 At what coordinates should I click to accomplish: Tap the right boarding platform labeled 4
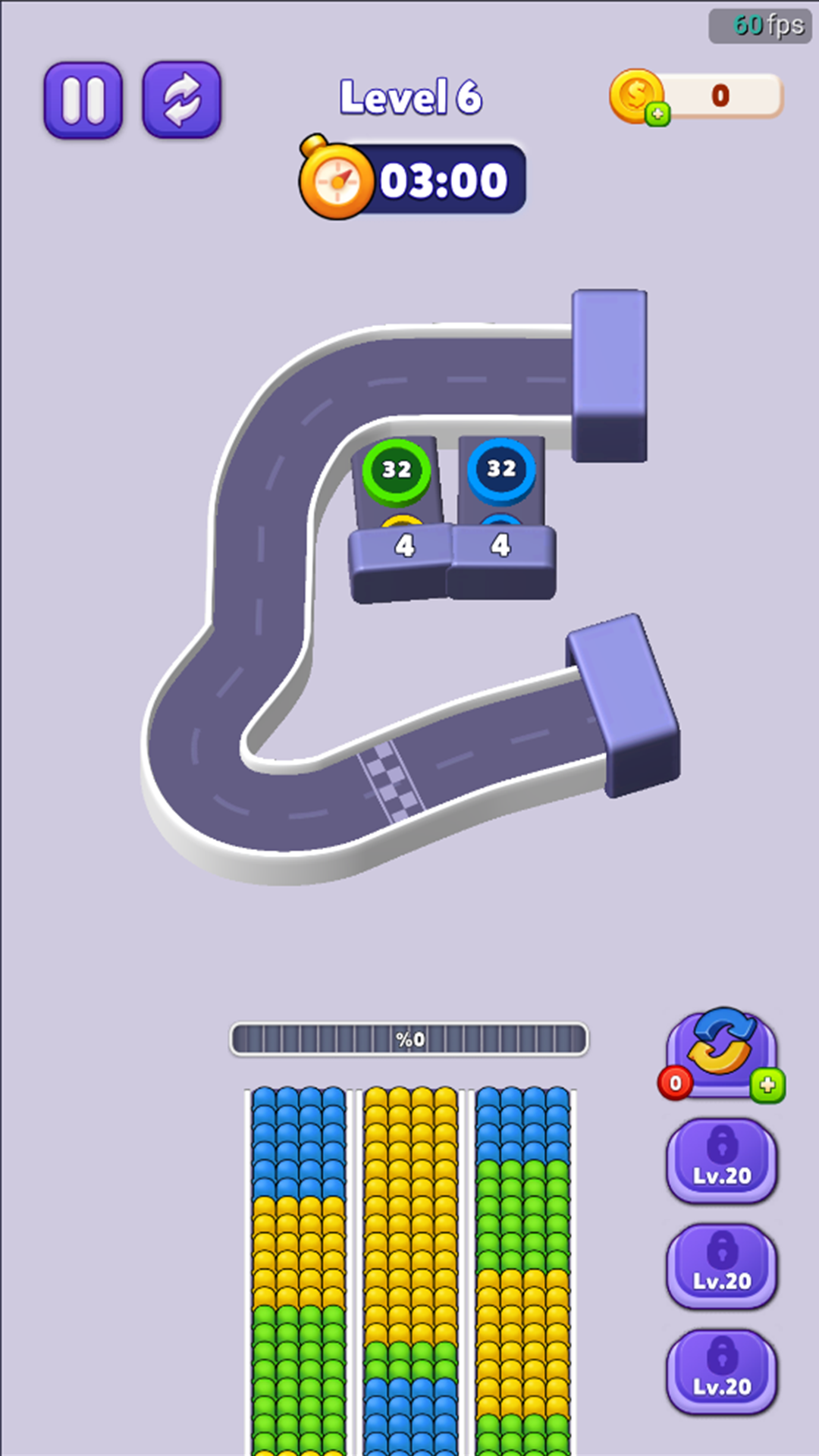(500, 548)
